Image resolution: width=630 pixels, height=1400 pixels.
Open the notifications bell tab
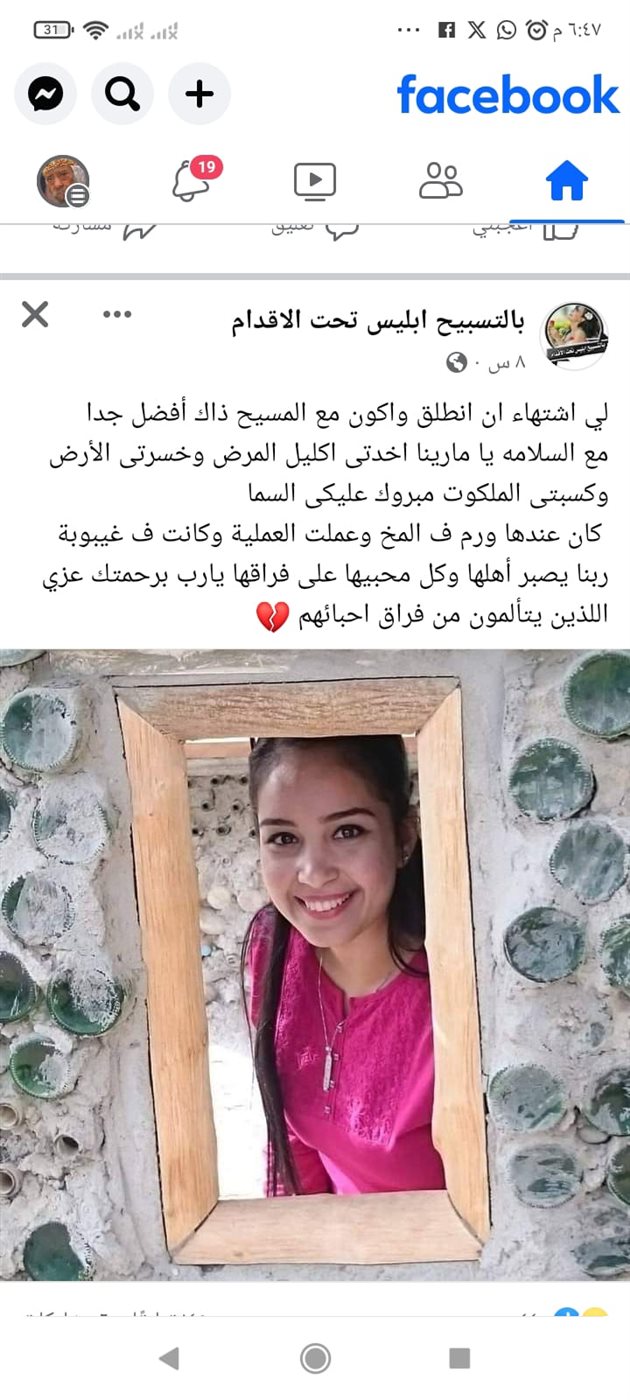(x=191, y=182)
